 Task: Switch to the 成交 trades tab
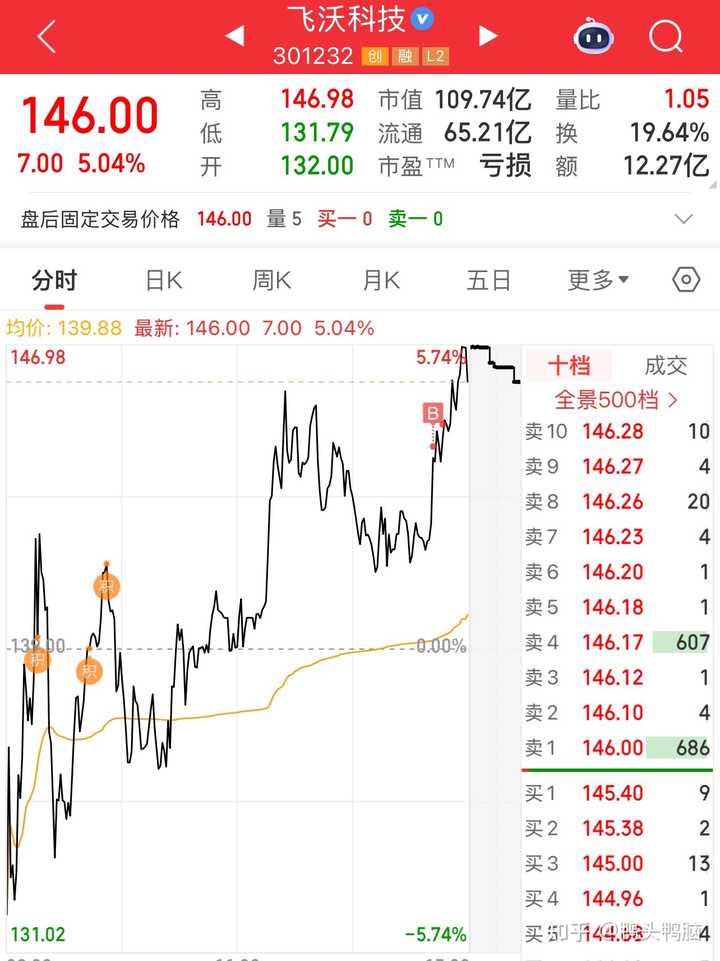pyautogui.click(x=666, y=366)
